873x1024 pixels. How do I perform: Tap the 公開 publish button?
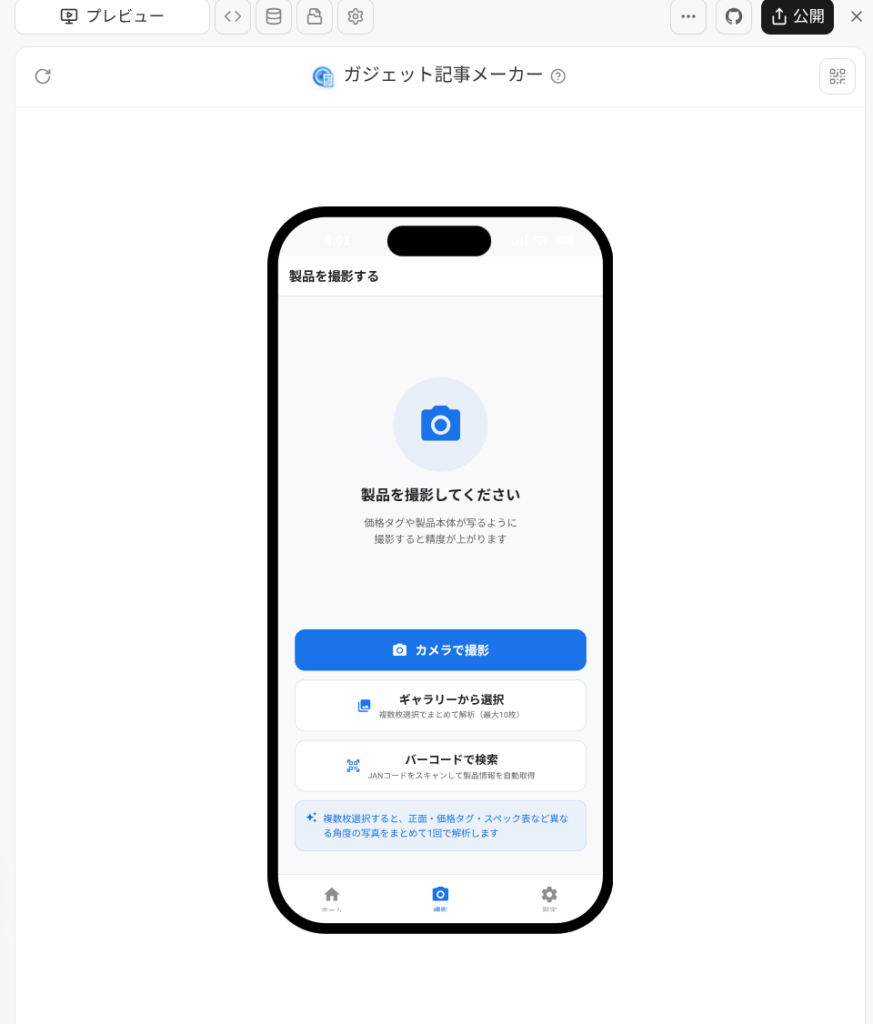click(x=797, y=16)
